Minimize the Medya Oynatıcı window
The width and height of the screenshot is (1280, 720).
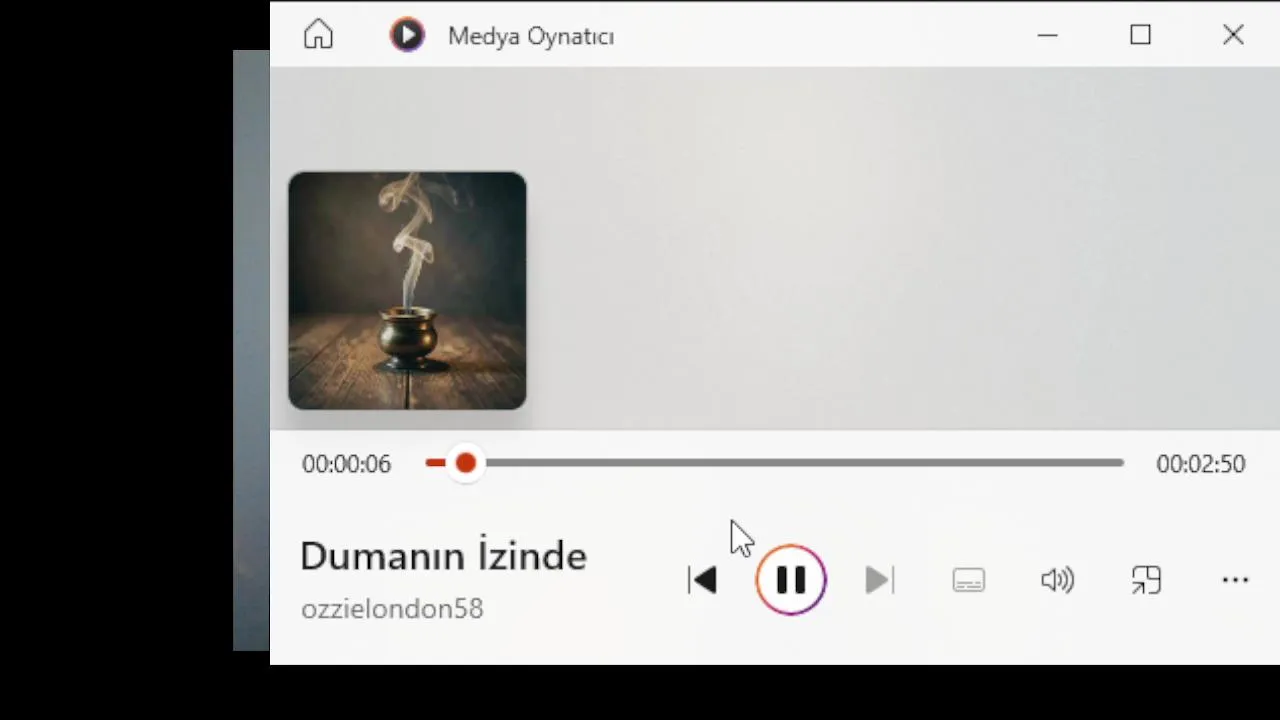click(1047, 36)
